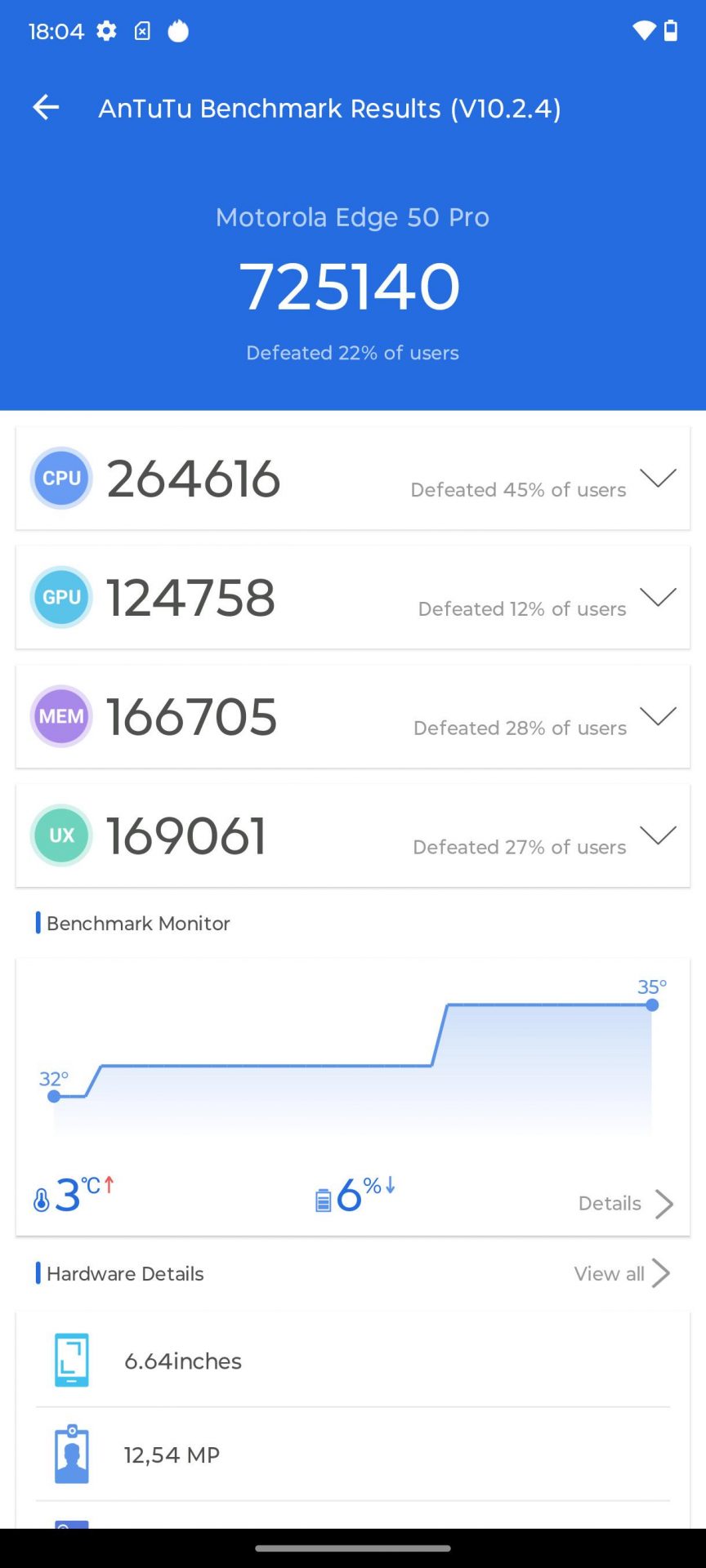Expand the GPU score details
The width and height of the screenshot is (706, 1568).
point(657,597)
